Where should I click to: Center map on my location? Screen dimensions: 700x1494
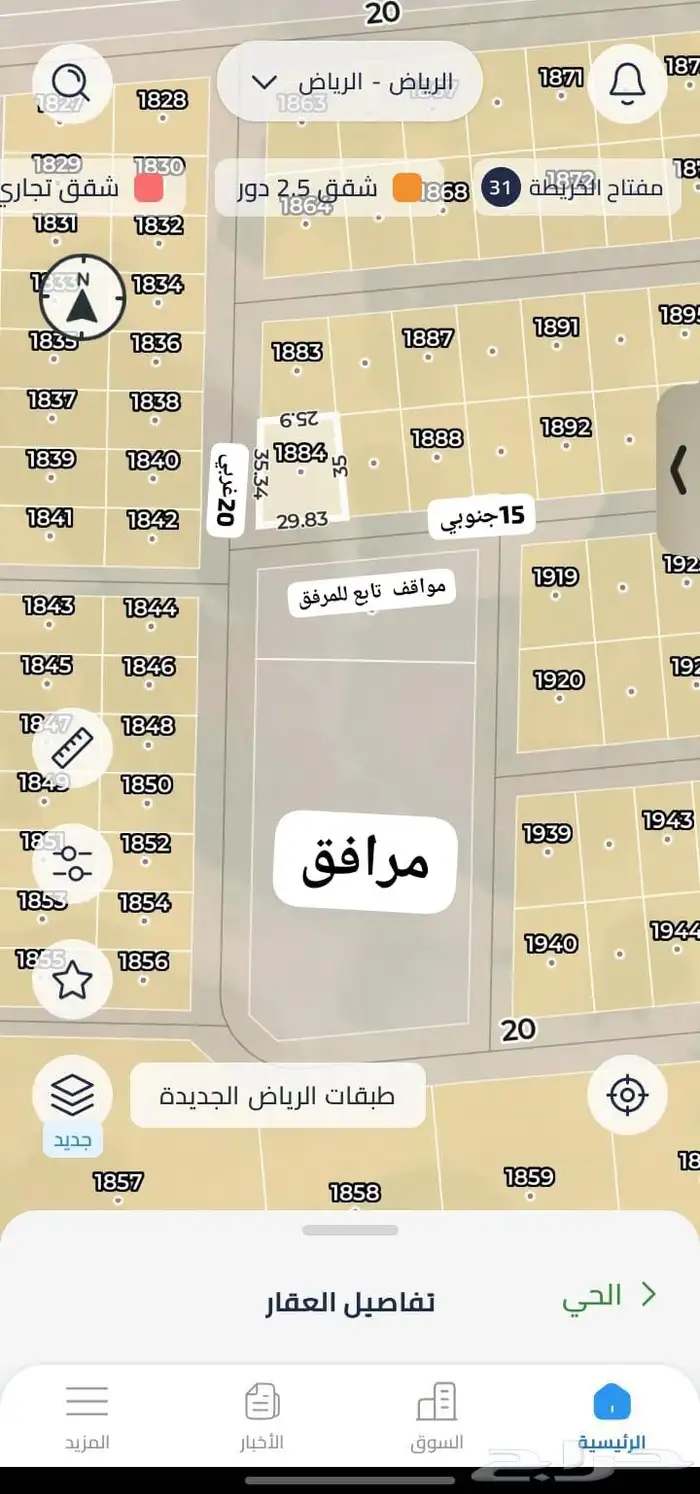pos(627,1095)
